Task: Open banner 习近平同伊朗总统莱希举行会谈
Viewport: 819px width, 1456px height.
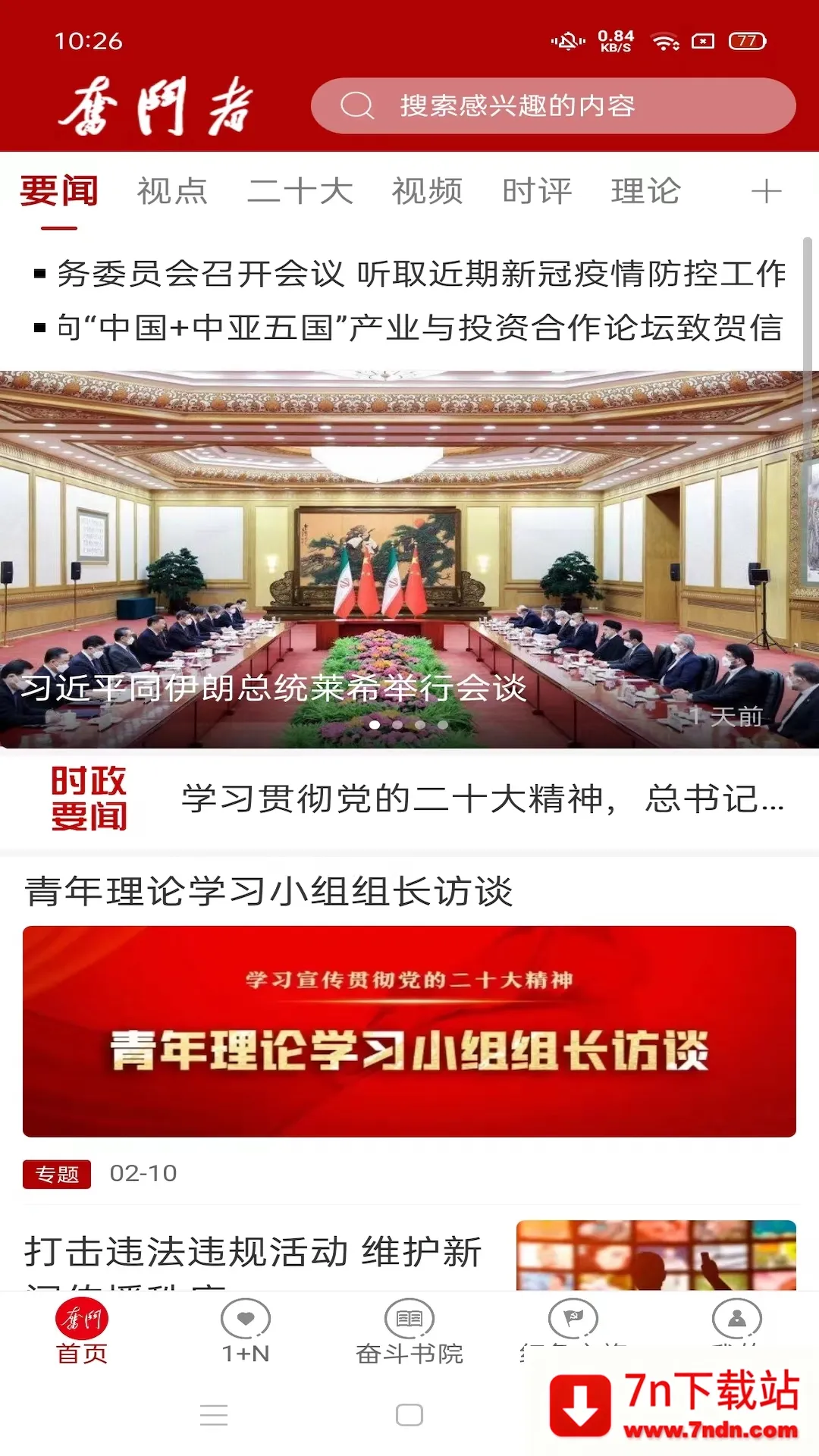Action: pos(409,559)
